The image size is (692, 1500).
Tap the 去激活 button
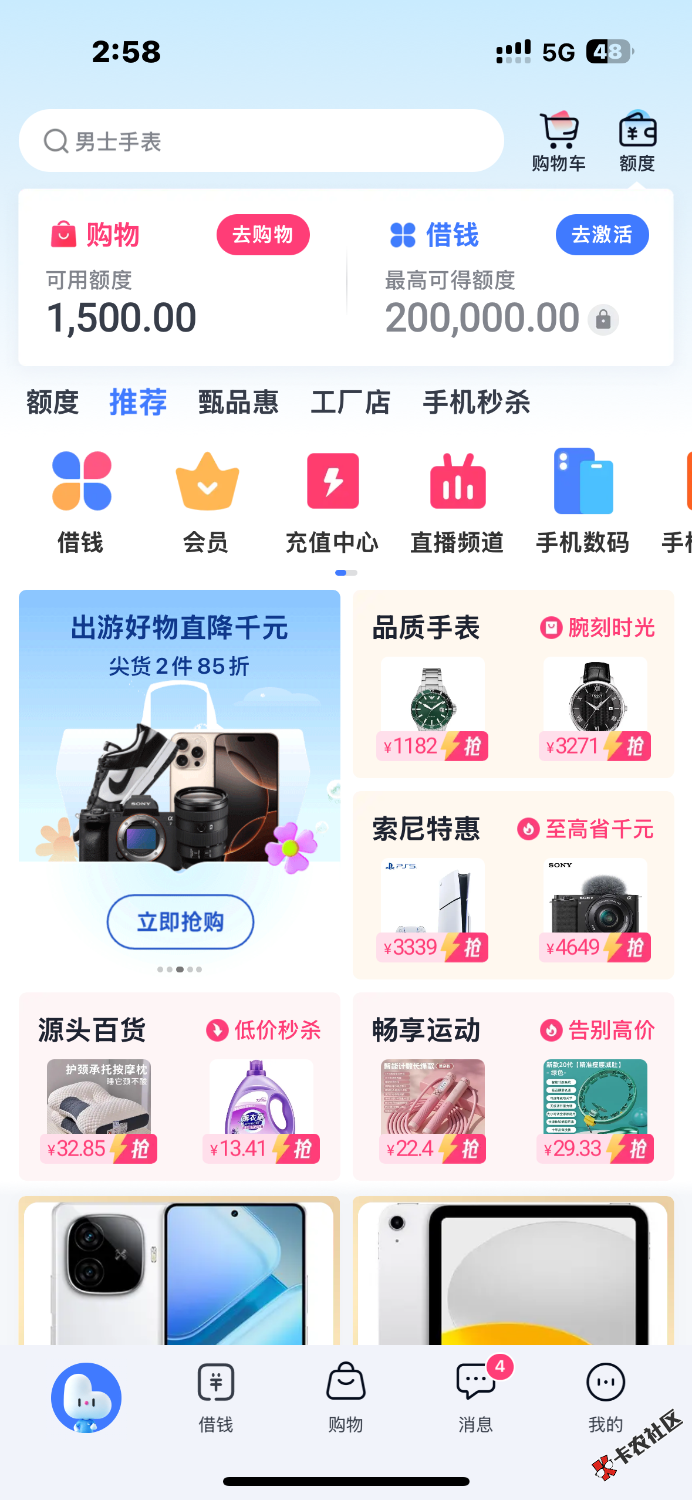pyautogui.click(x=602, y=235)
